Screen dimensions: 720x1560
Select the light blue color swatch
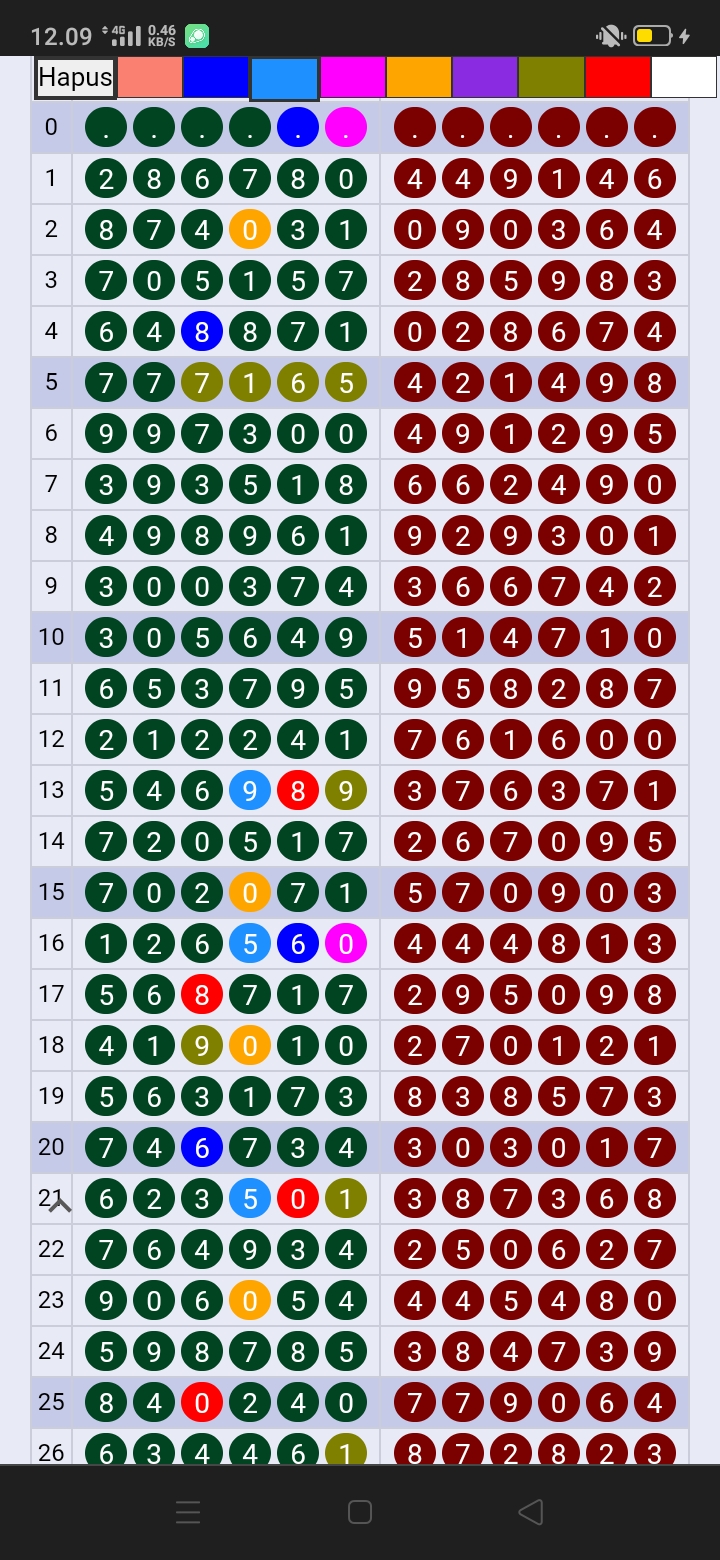(284, 78)
